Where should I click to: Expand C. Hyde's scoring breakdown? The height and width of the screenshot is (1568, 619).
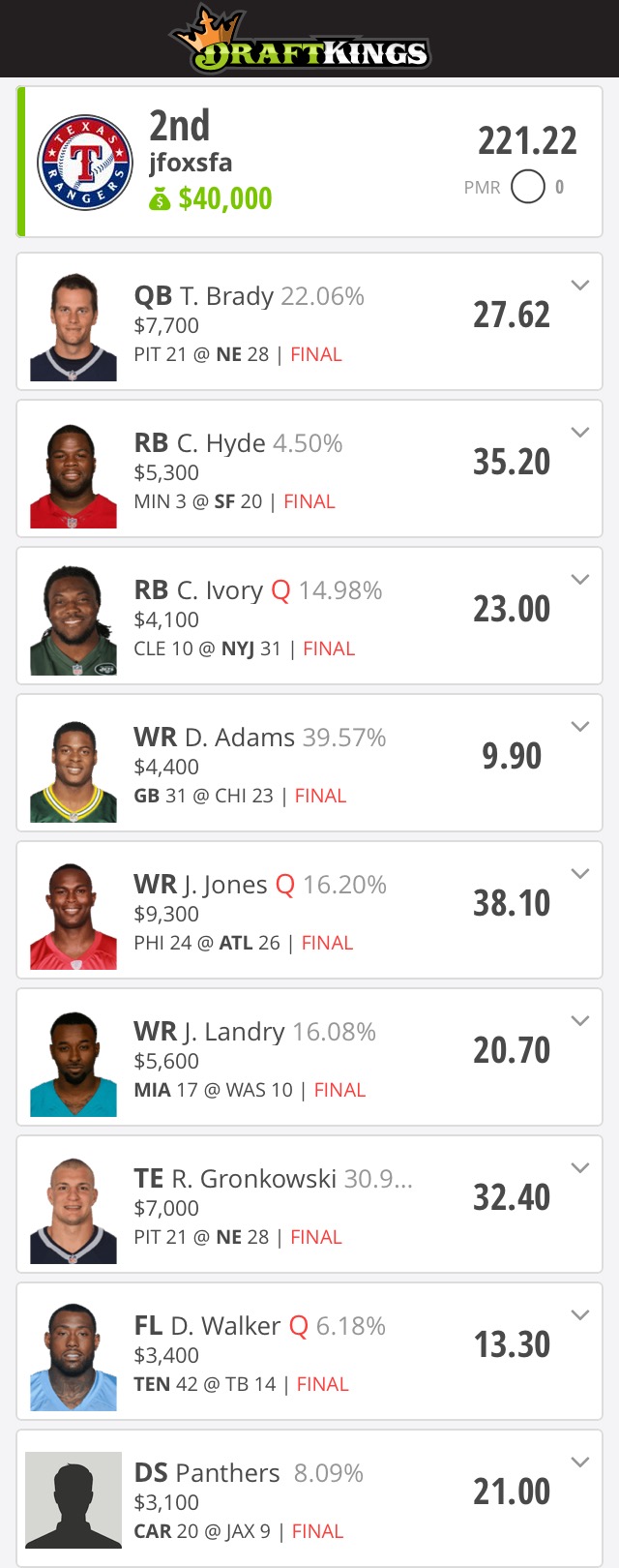coord(580,433)
